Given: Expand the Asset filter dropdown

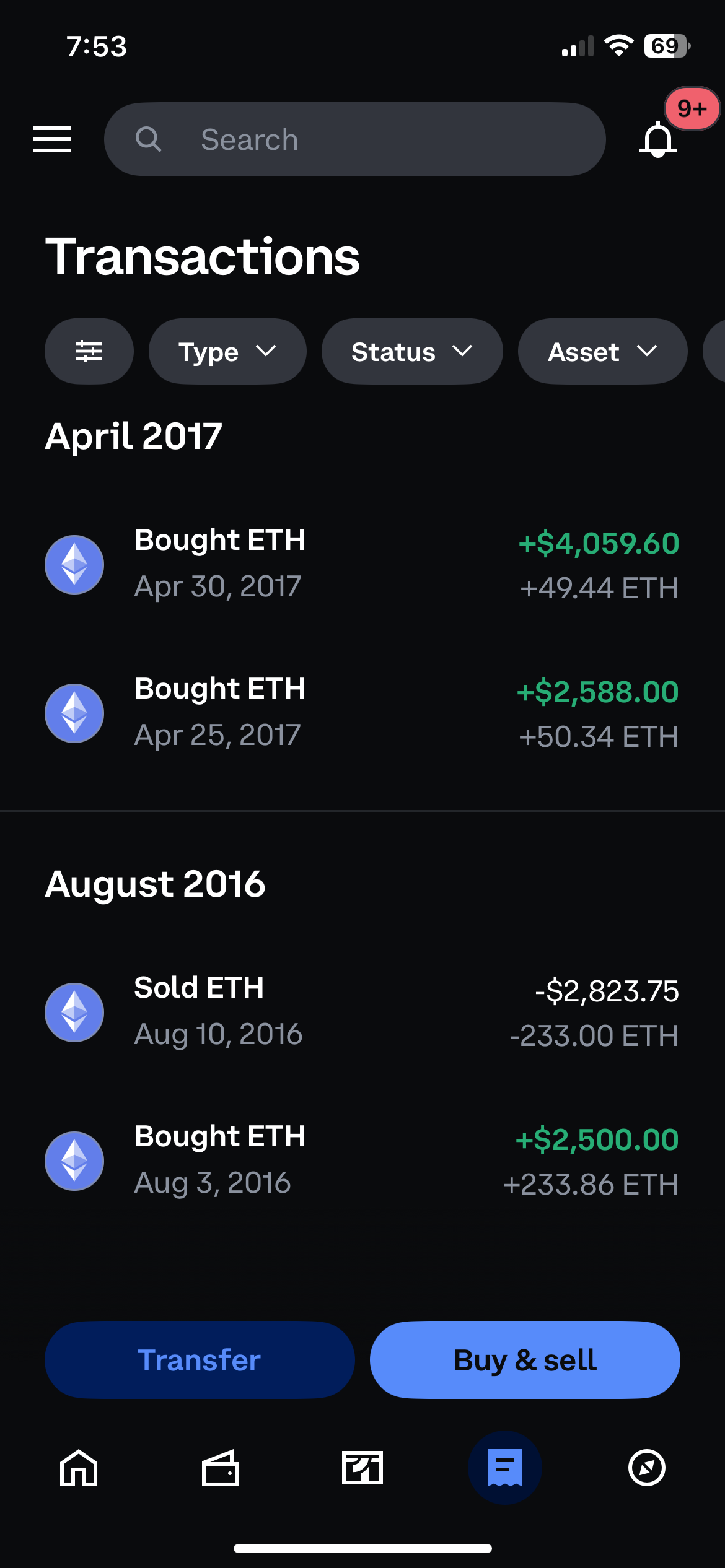Looking at the screenshot, I should tap(603, 351).
